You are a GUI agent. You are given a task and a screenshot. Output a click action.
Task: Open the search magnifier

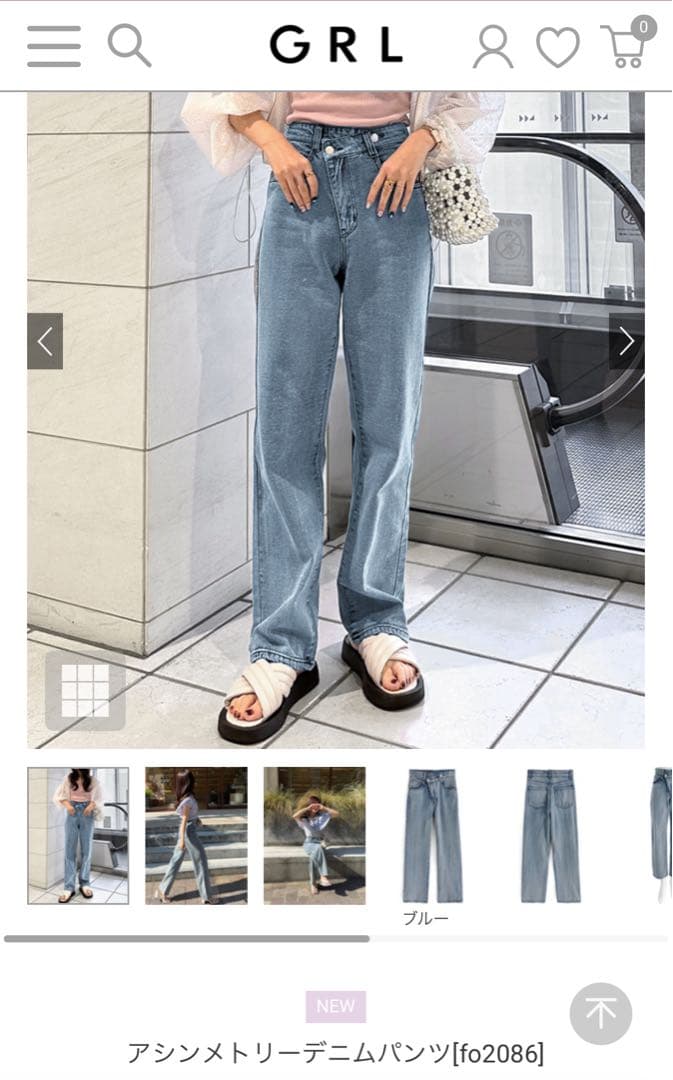click(x=130, y=45)
